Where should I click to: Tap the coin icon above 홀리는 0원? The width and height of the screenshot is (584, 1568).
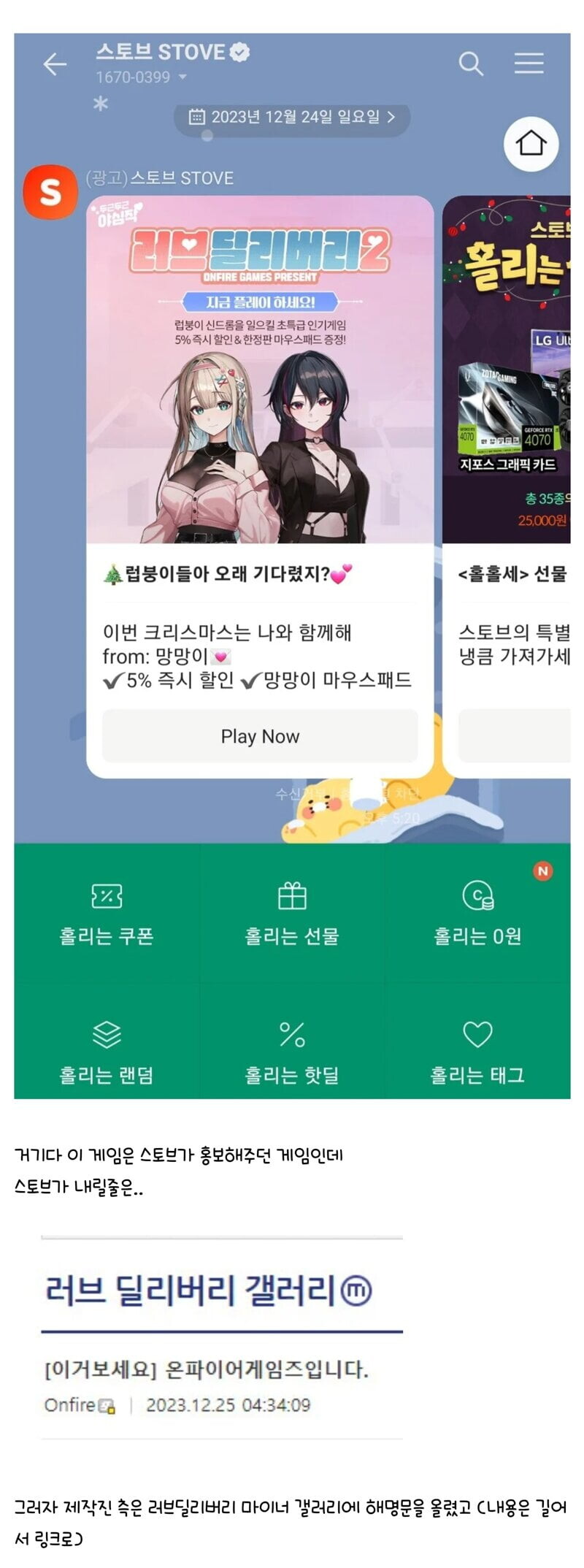point(478,897)
